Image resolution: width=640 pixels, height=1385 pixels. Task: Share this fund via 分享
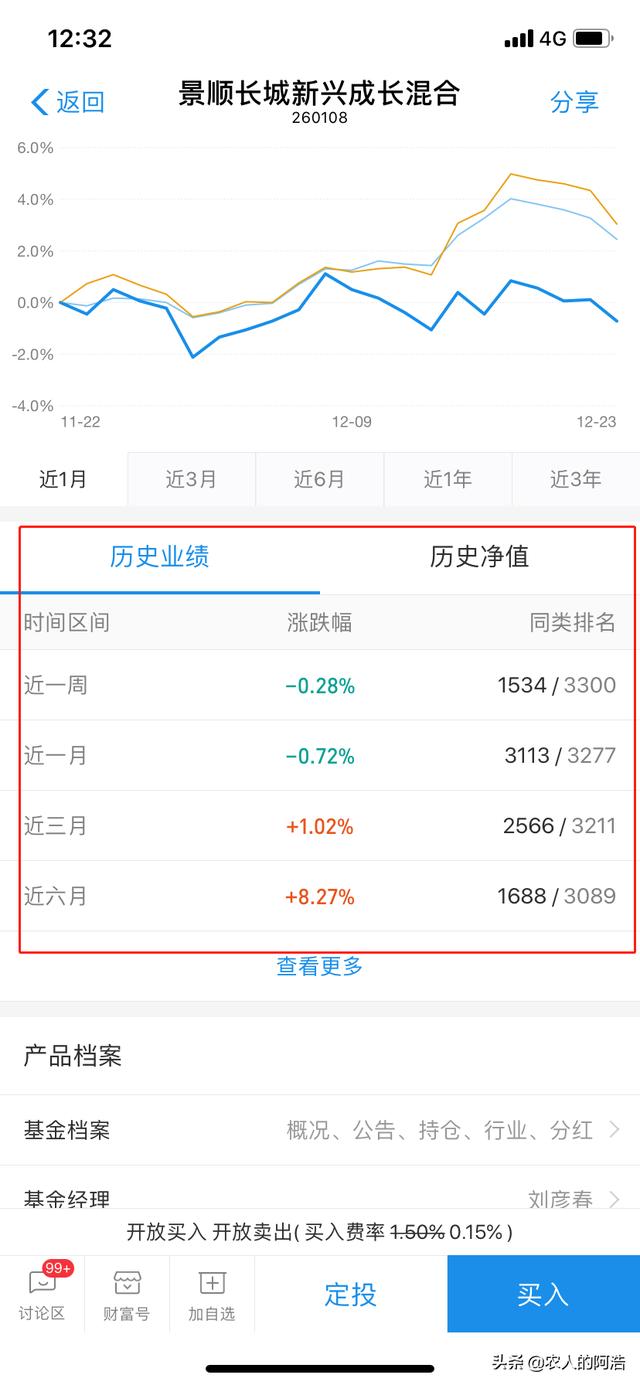(574, 101)
